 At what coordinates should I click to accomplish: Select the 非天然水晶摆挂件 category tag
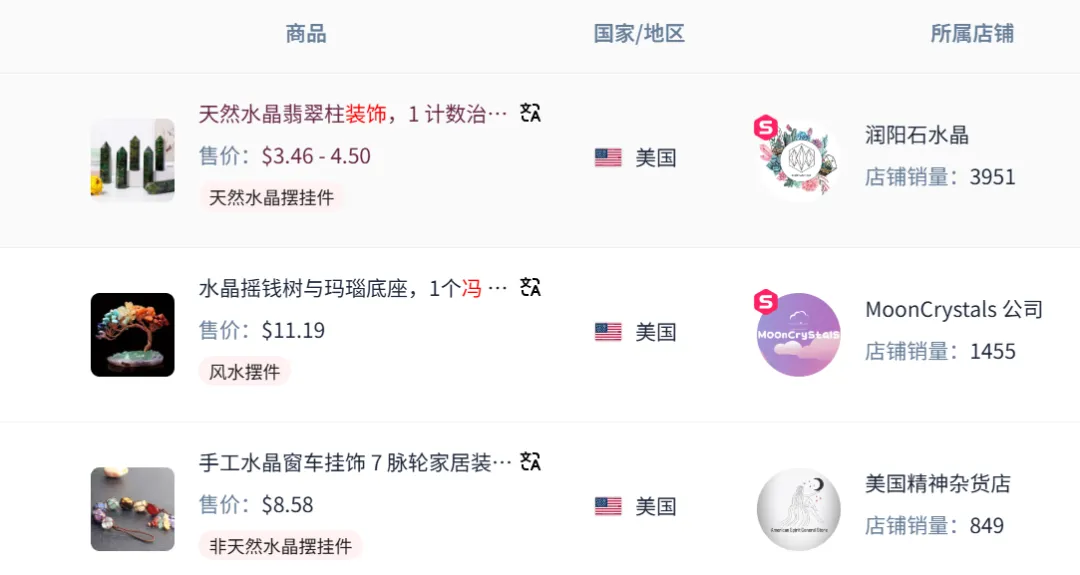point(280,546)
